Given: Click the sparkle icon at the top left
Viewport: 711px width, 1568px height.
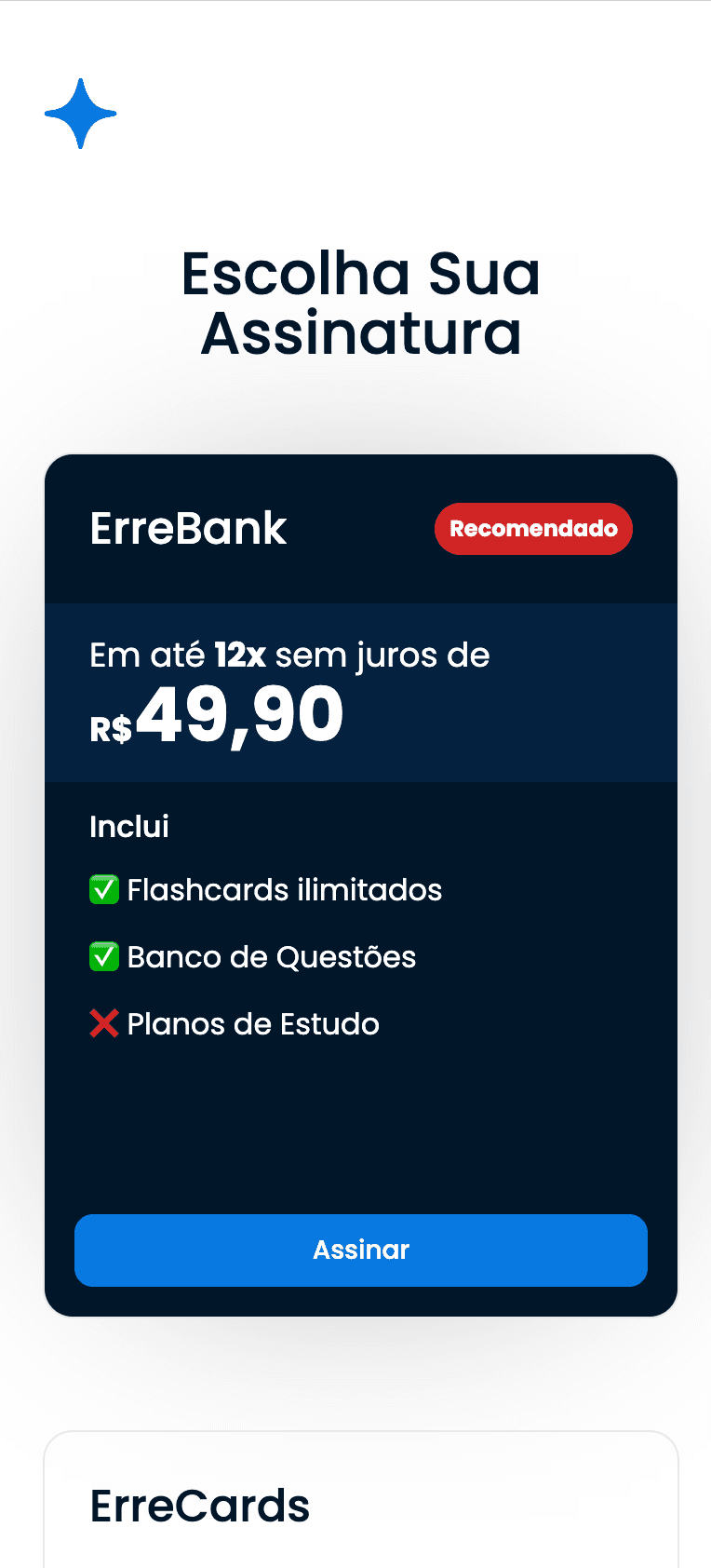Looking at the screenshot, I should pyautogui.click(x=80, y=114).
